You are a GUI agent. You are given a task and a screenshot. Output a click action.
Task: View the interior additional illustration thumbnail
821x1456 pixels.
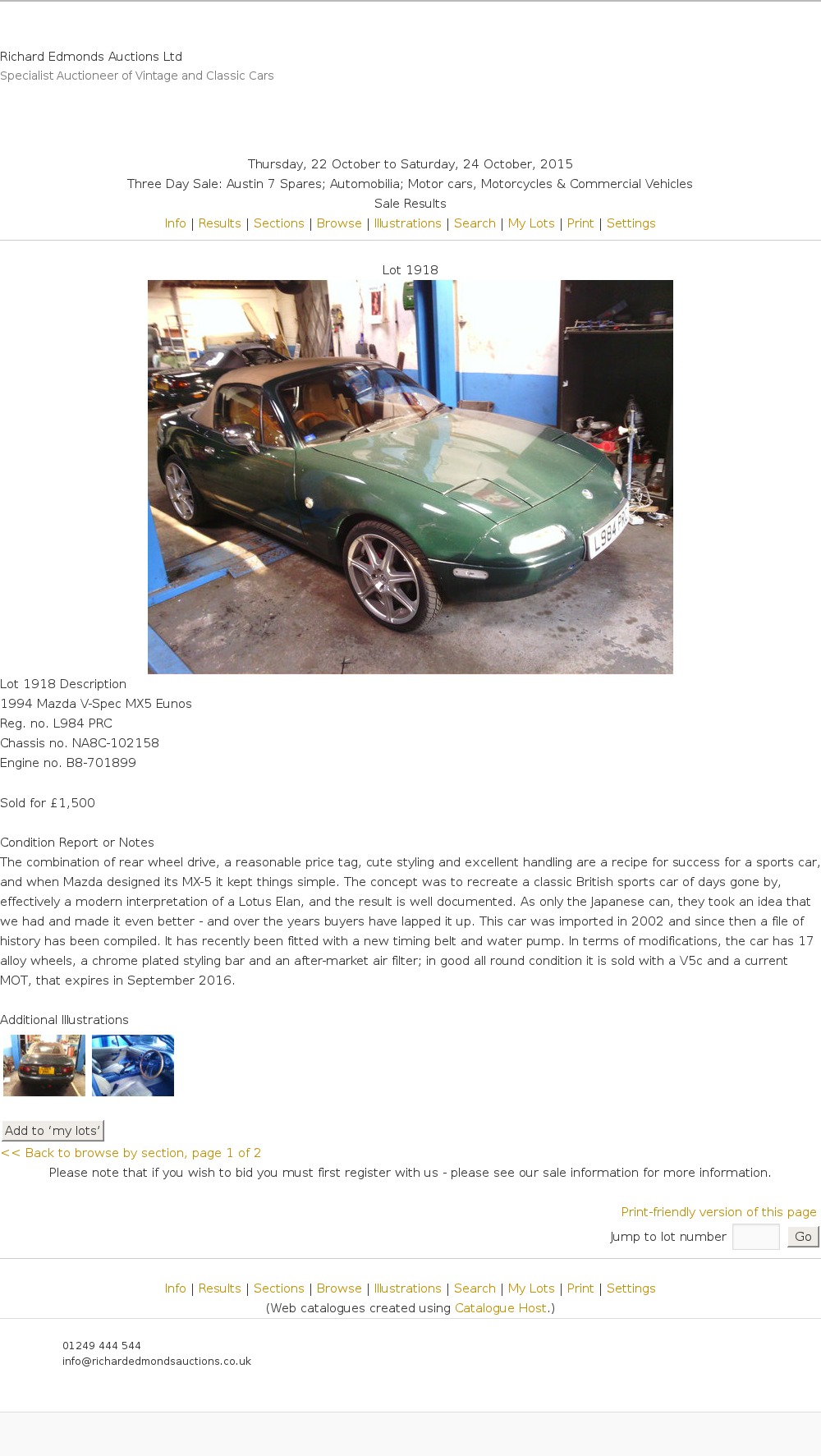coord(133,1066)
